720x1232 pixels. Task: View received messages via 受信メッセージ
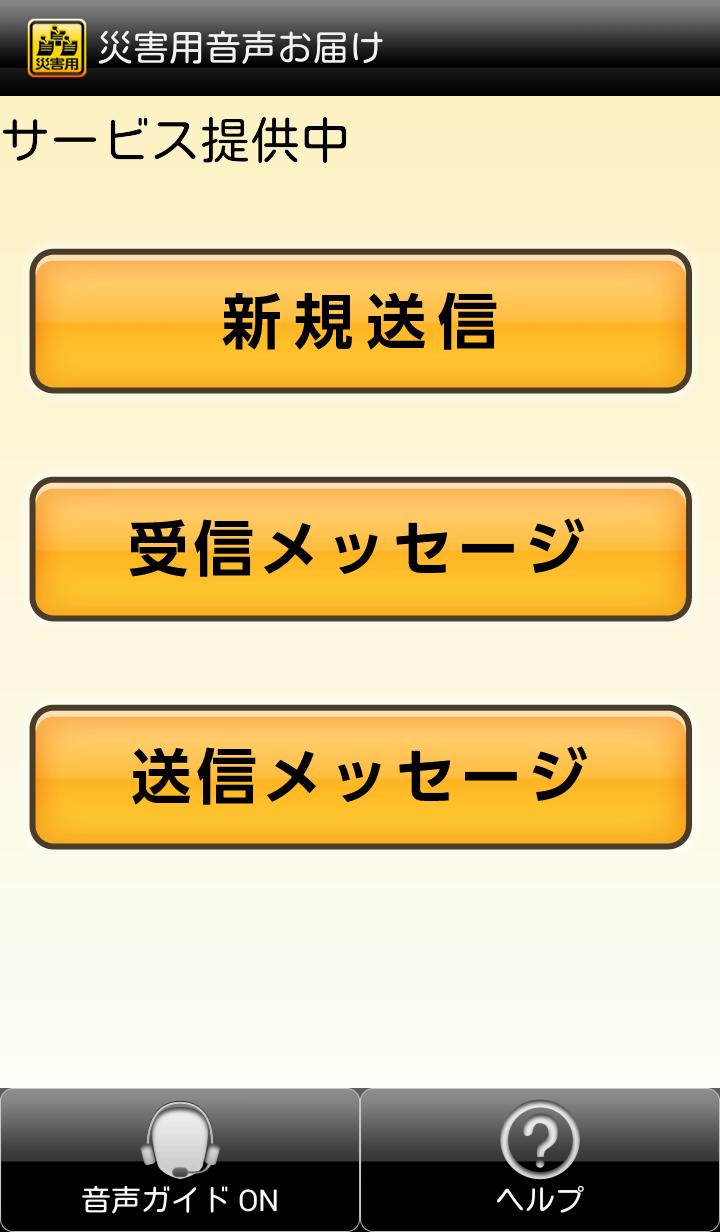[x=360, y=550]
